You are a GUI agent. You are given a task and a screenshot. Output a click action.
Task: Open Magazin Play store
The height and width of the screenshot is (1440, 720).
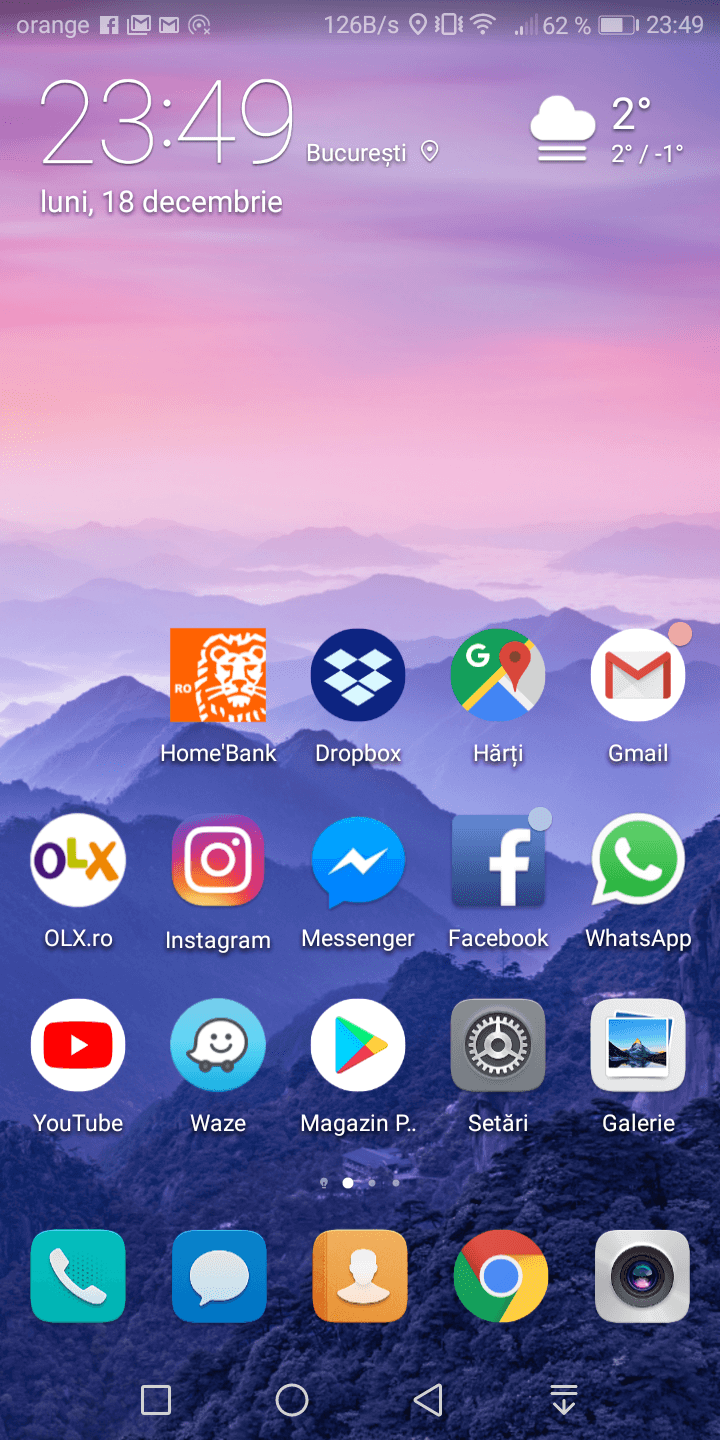(x=358, y=1045)
